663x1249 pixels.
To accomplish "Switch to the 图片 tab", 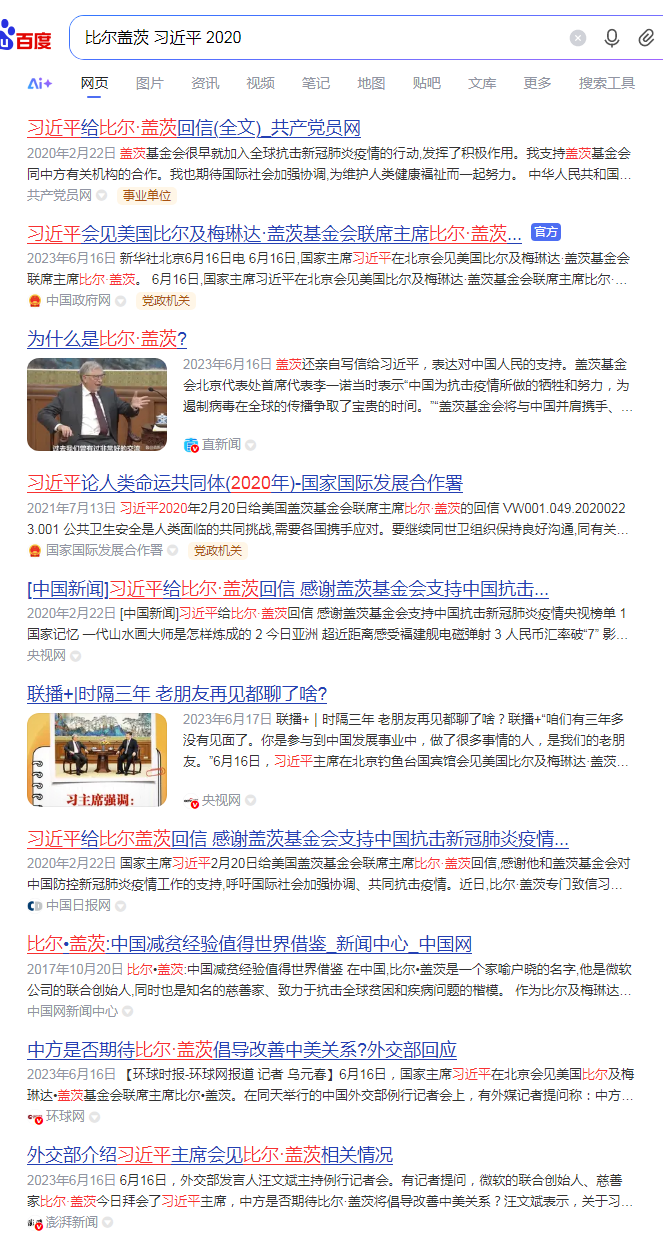I will 150,83.
